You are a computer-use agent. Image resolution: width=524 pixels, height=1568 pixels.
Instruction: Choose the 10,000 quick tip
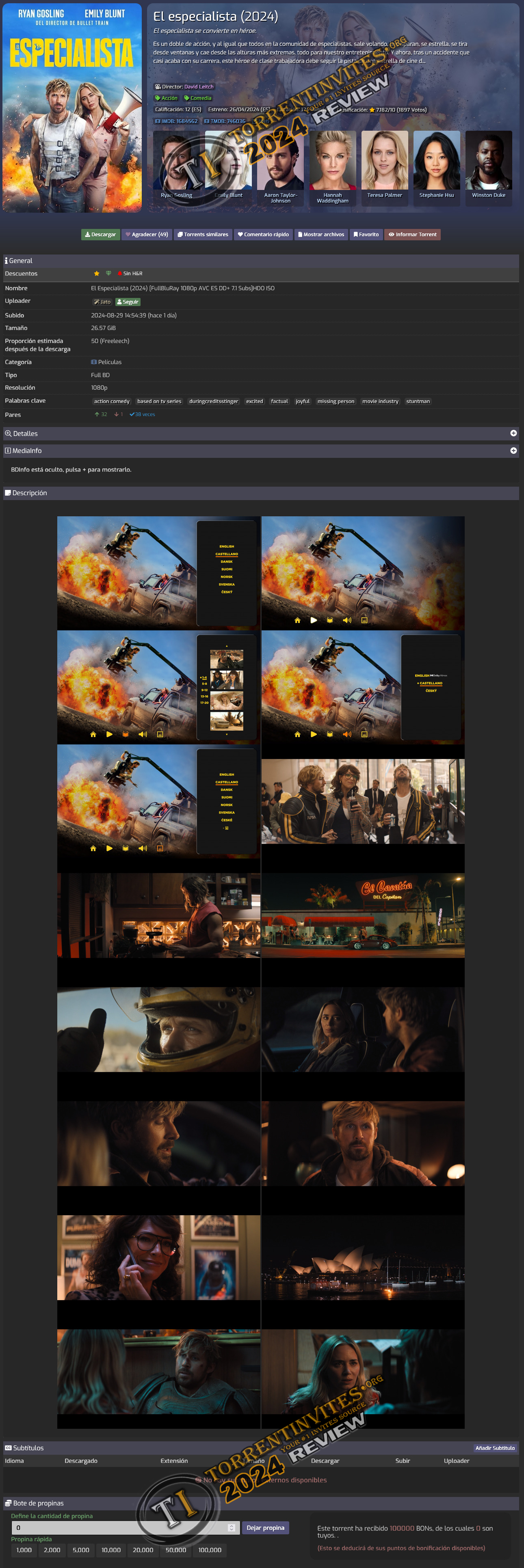coord(111,1550)
